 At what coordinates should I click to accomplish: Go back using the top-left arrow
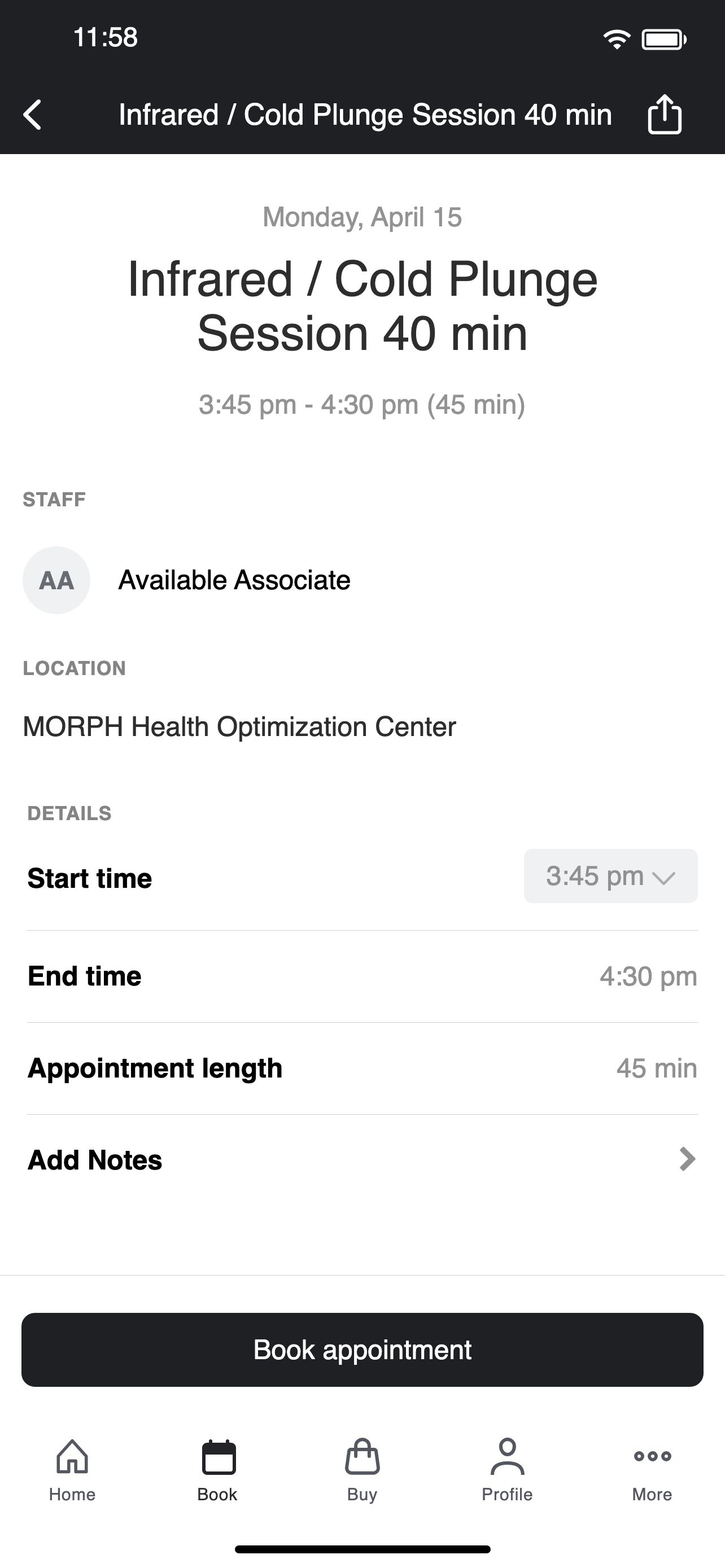[32, 115]
